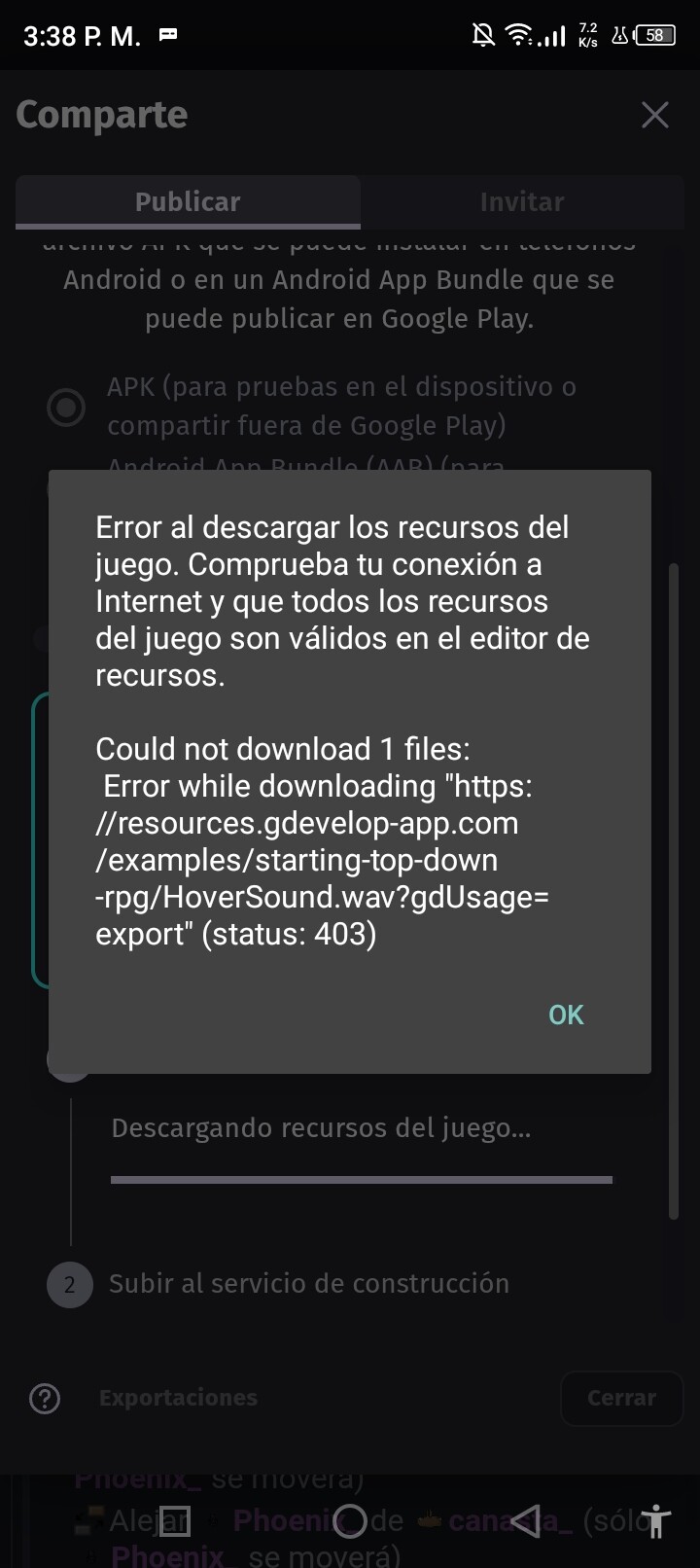Dismiss the error dialog with OK

click(566, 1015)
